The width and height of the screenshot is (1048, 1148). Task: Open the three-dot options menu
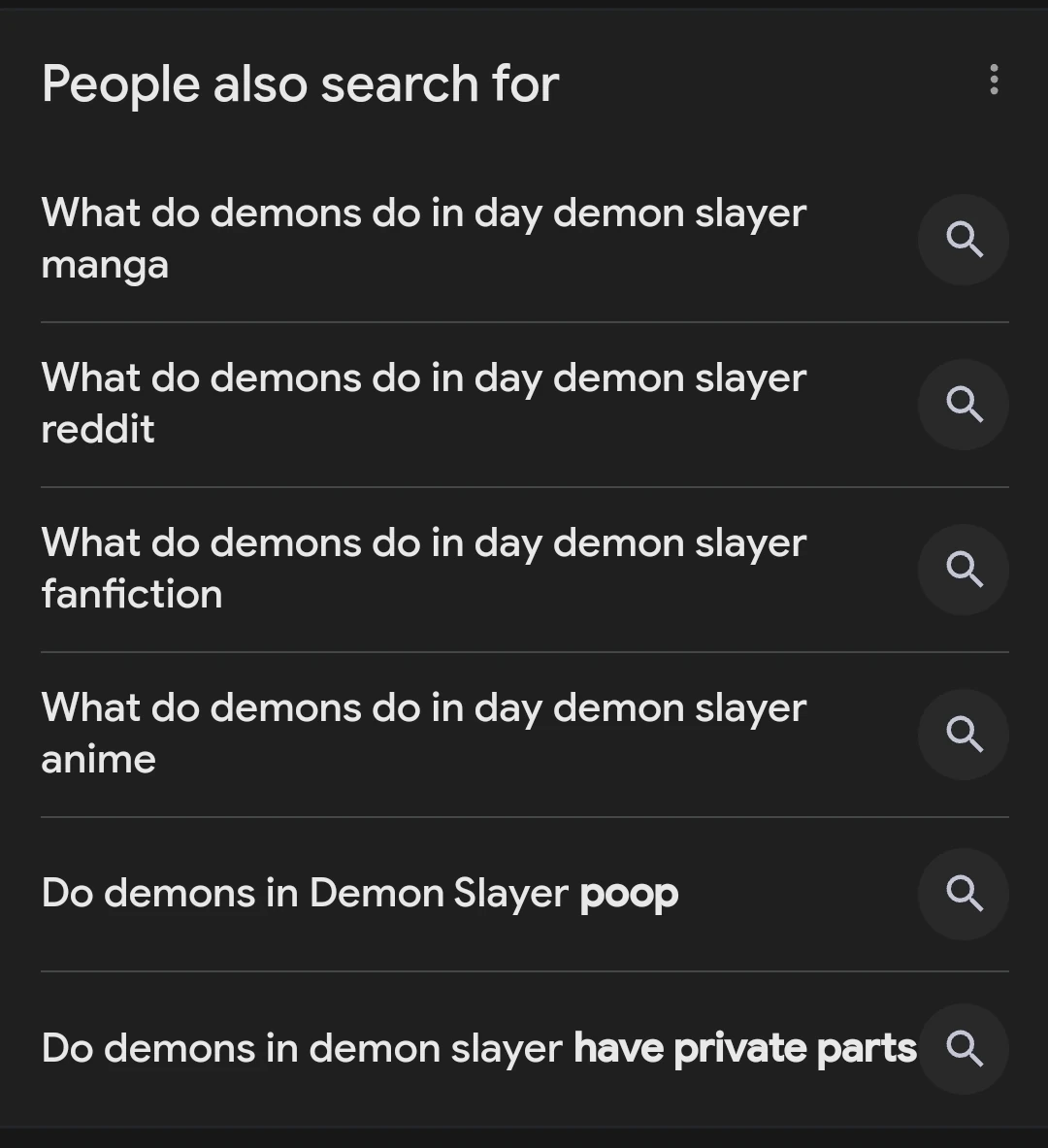point(994,82)
